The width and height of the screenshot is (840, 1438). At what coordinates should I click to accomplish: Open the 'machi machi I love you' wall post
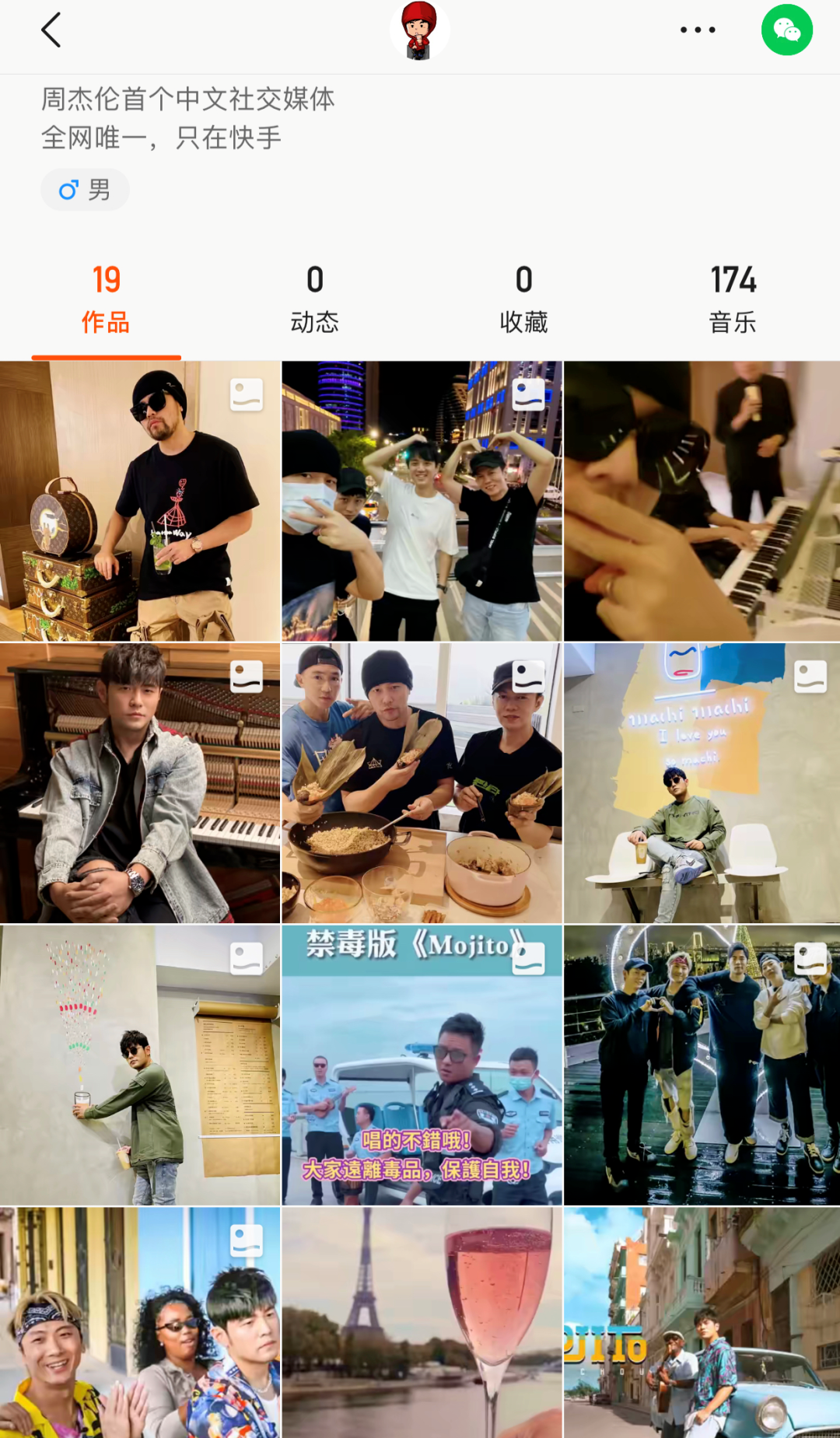[702, 782]
